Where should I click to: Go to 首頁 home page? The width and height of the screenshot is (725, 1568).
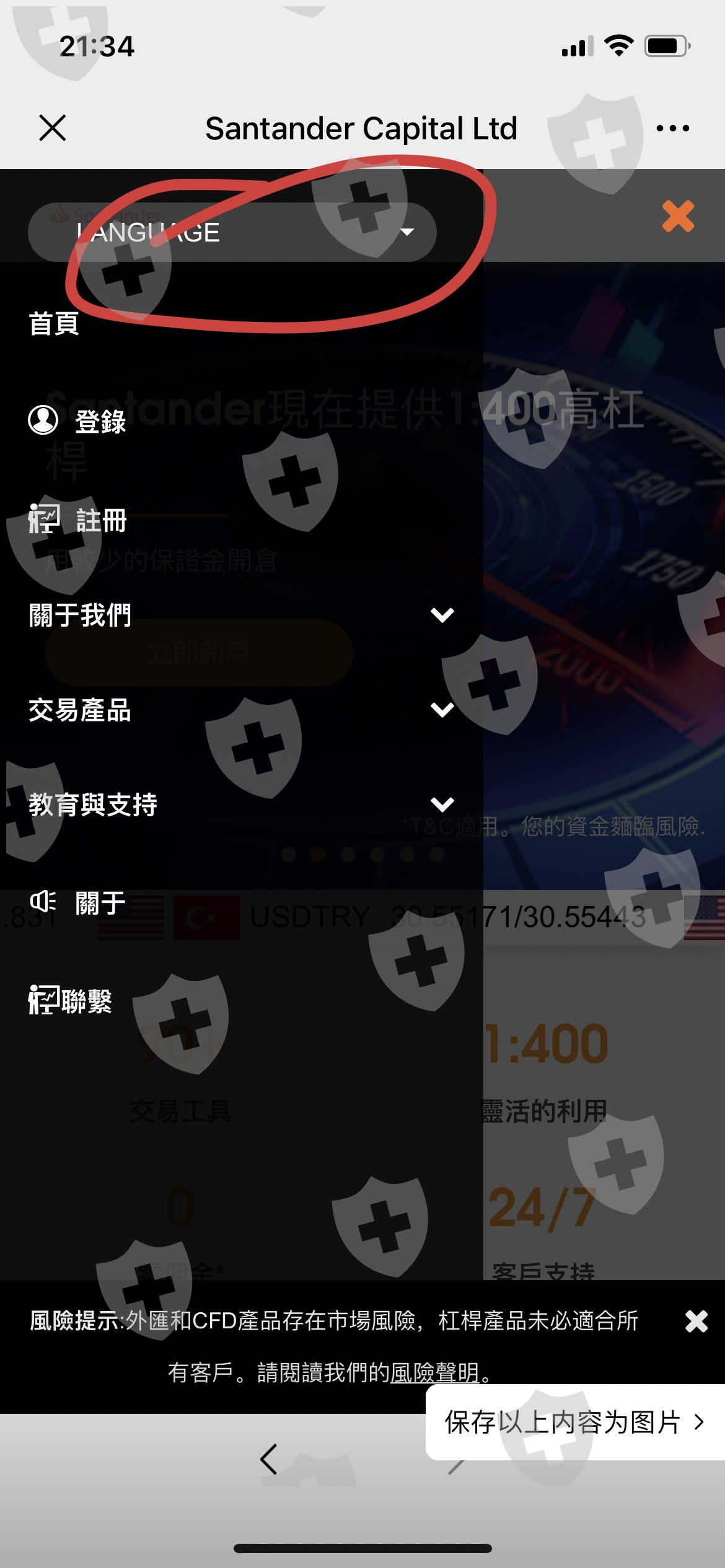pyautogui.click(x=54, y=323)
